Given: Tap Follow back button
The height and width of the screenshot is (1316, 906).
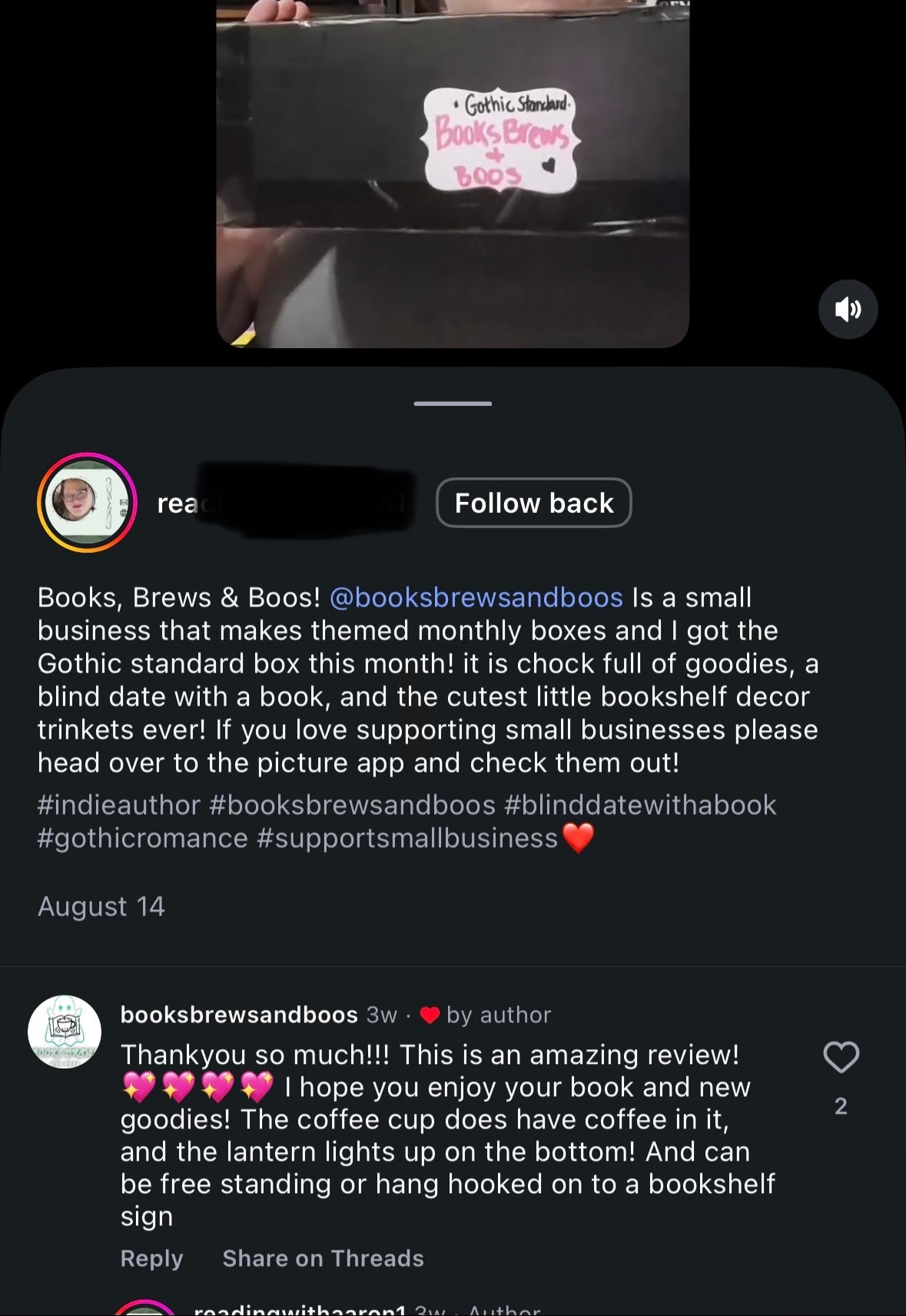Looking at the screenshot, I should 534,503.
